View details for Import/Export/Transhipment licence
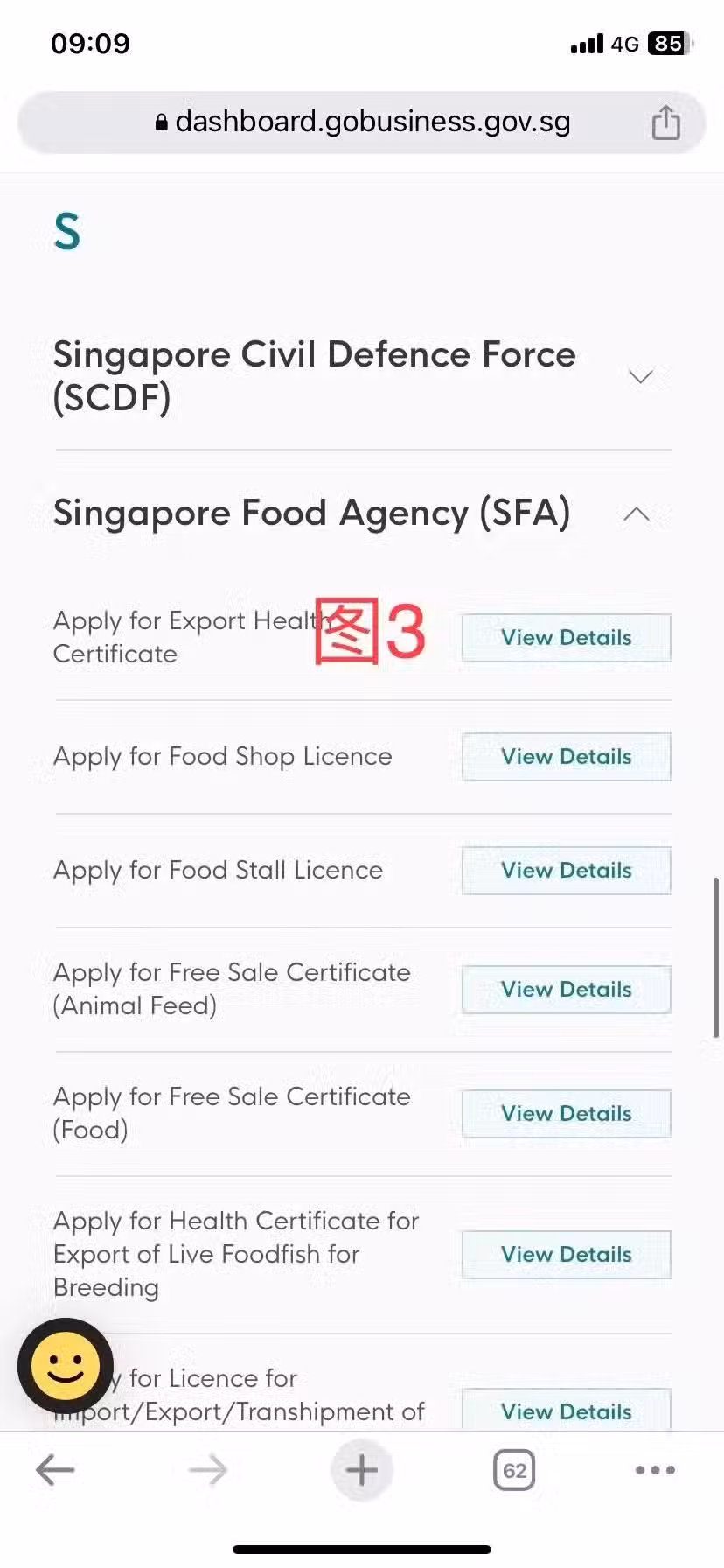This screenshot has width=724, height=1568. [x=566, y=1409]
